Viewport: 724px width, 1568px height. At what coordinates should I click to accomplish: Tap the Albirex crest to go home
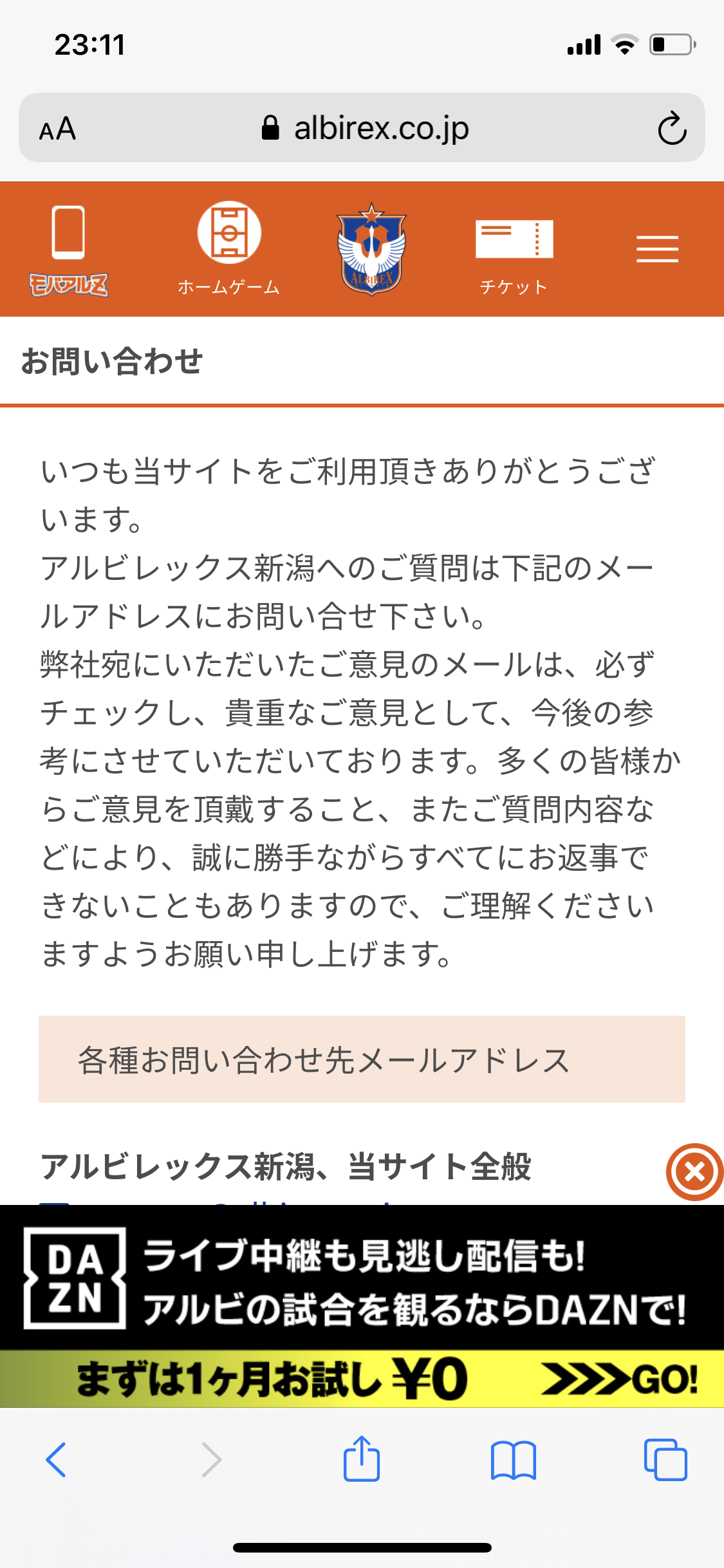point(371,249)
